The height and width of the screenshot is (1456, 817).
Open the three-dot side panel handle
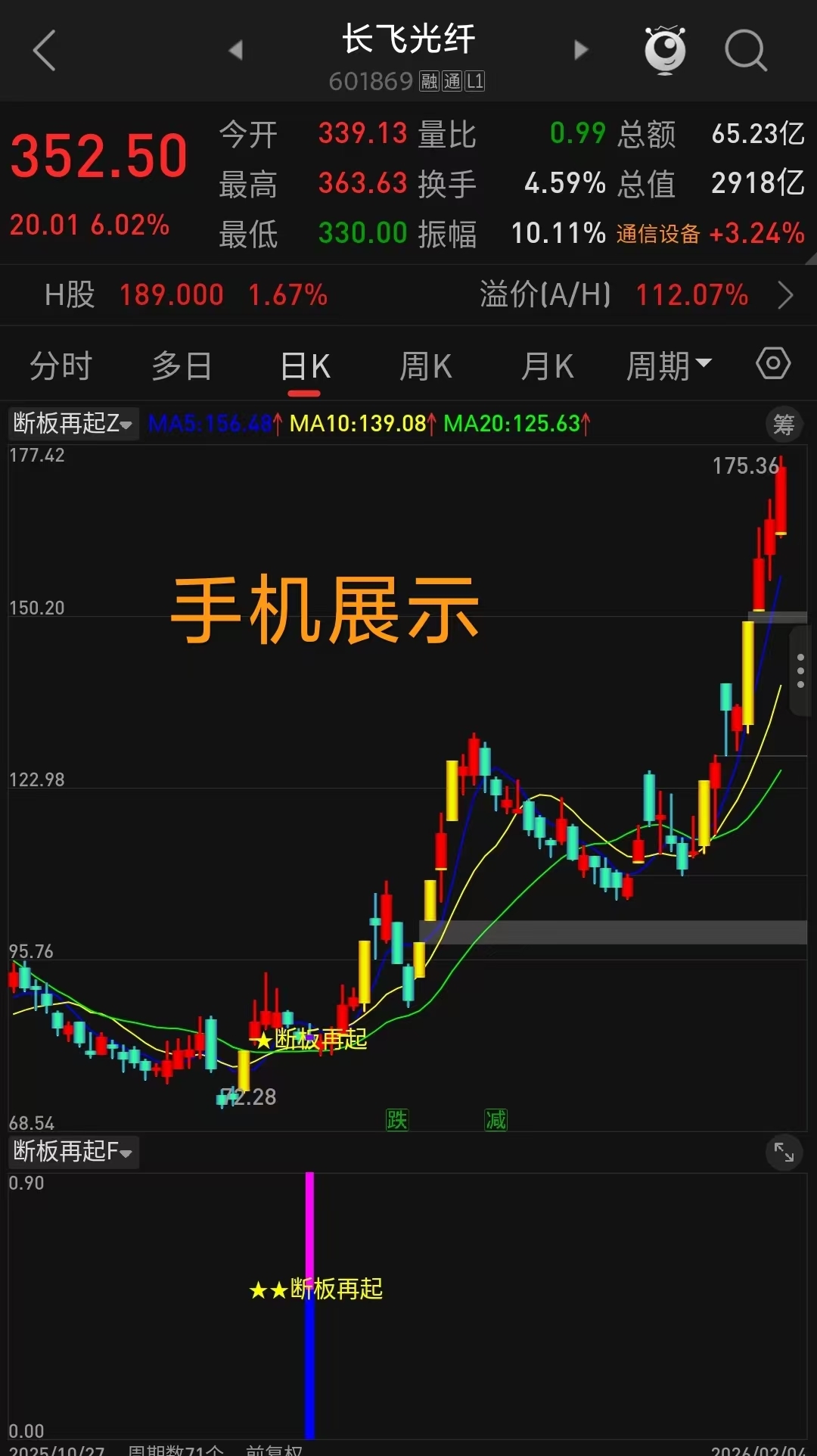(x=800, y=671)
